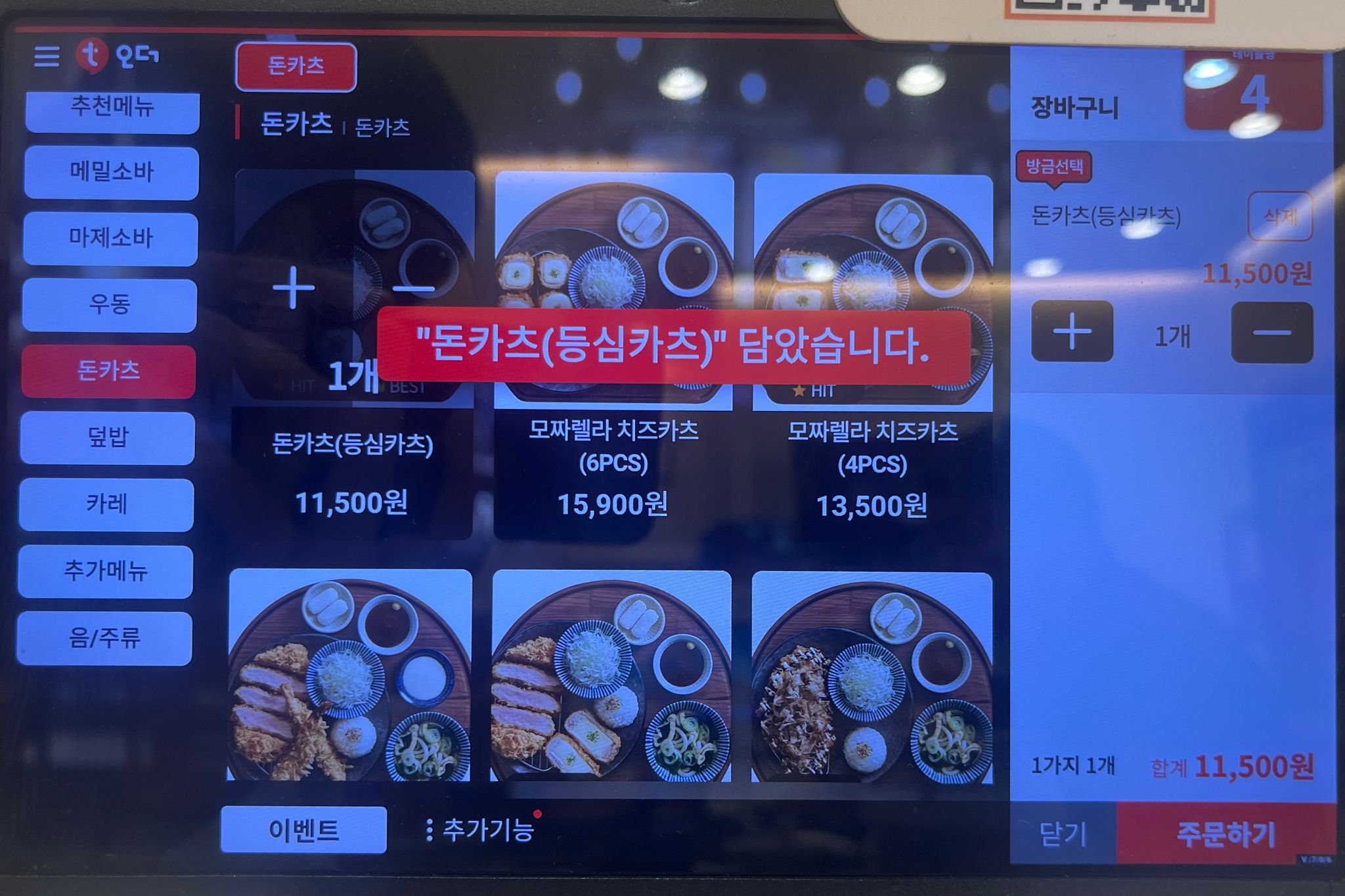Screen dimensions: 1345x896
Task: Switch to 추천메뉴 category
Action: pyautogui.click(x=112, y=110)
